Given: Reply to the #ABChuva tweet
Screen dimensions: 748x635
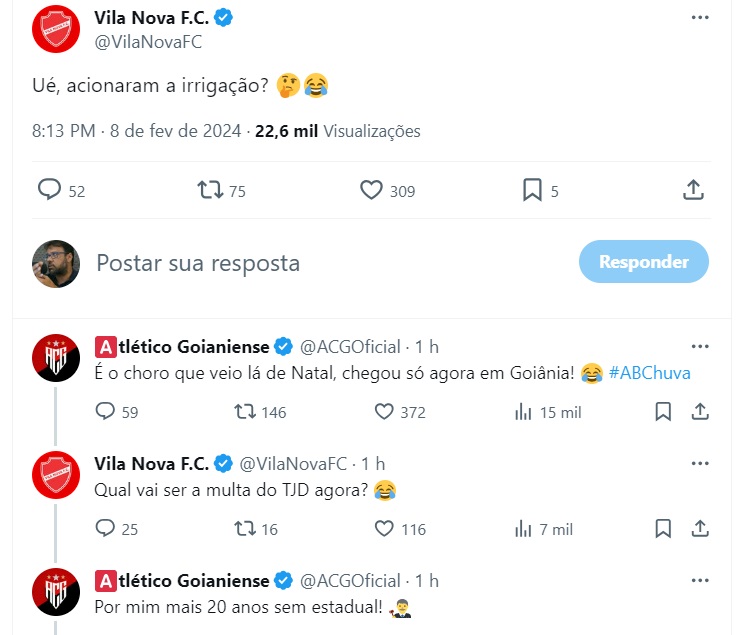Looking at the screenshot, I should point(105,411).
